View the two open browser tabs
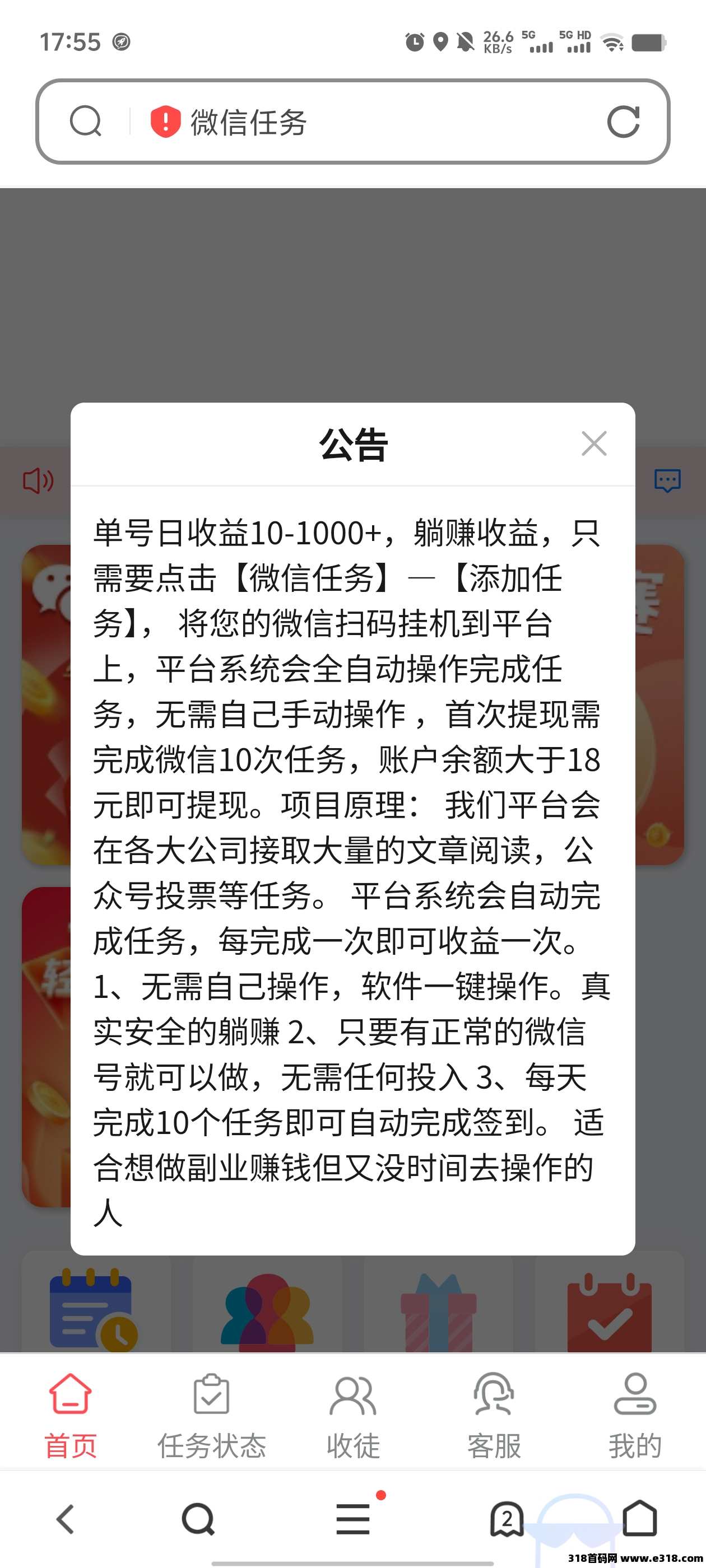 (x=507, y=1519)
